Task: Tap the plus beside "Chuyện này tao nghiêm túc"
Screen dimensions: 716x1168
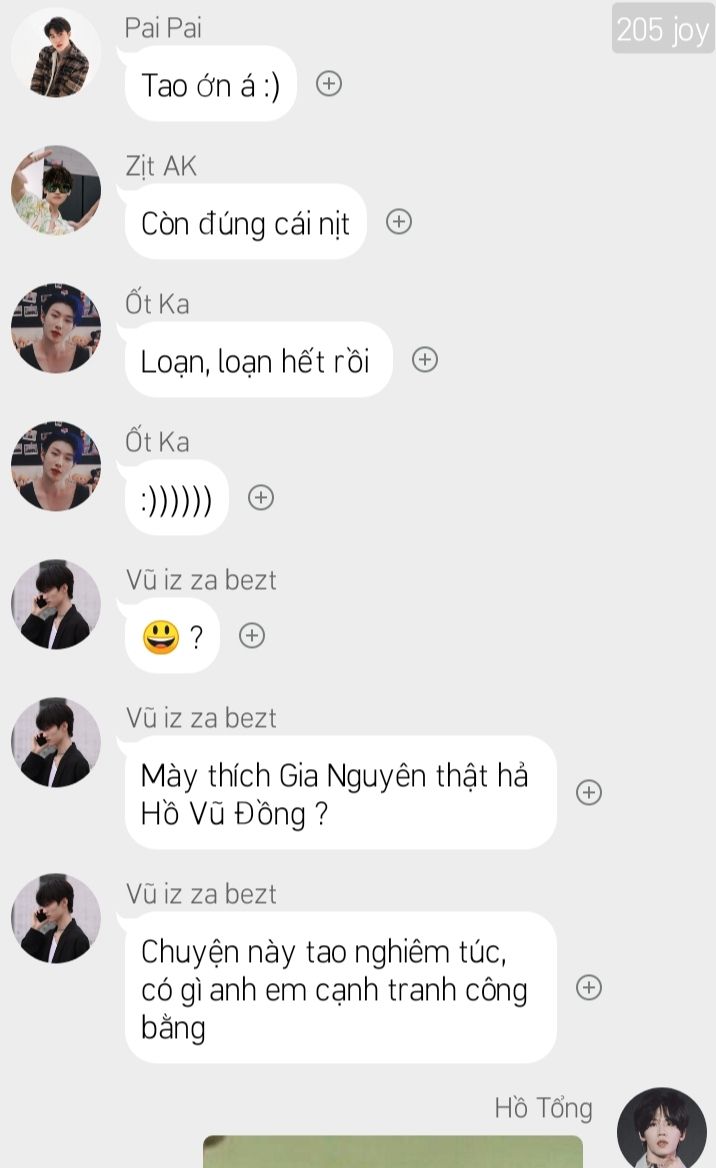Action: [589, 988]
